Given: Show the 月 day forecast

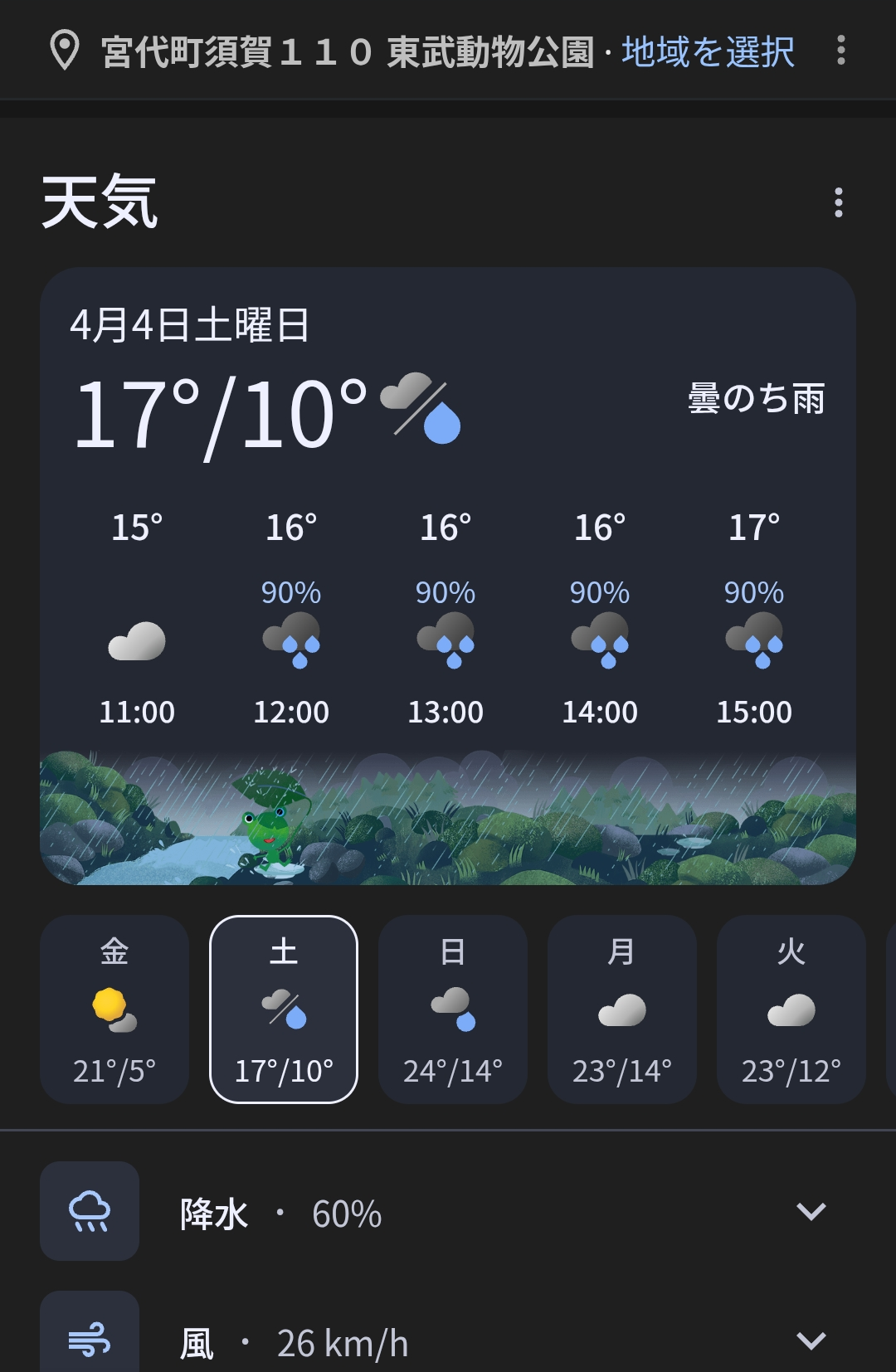Looking at the screenshot, I should (622, 1009).
